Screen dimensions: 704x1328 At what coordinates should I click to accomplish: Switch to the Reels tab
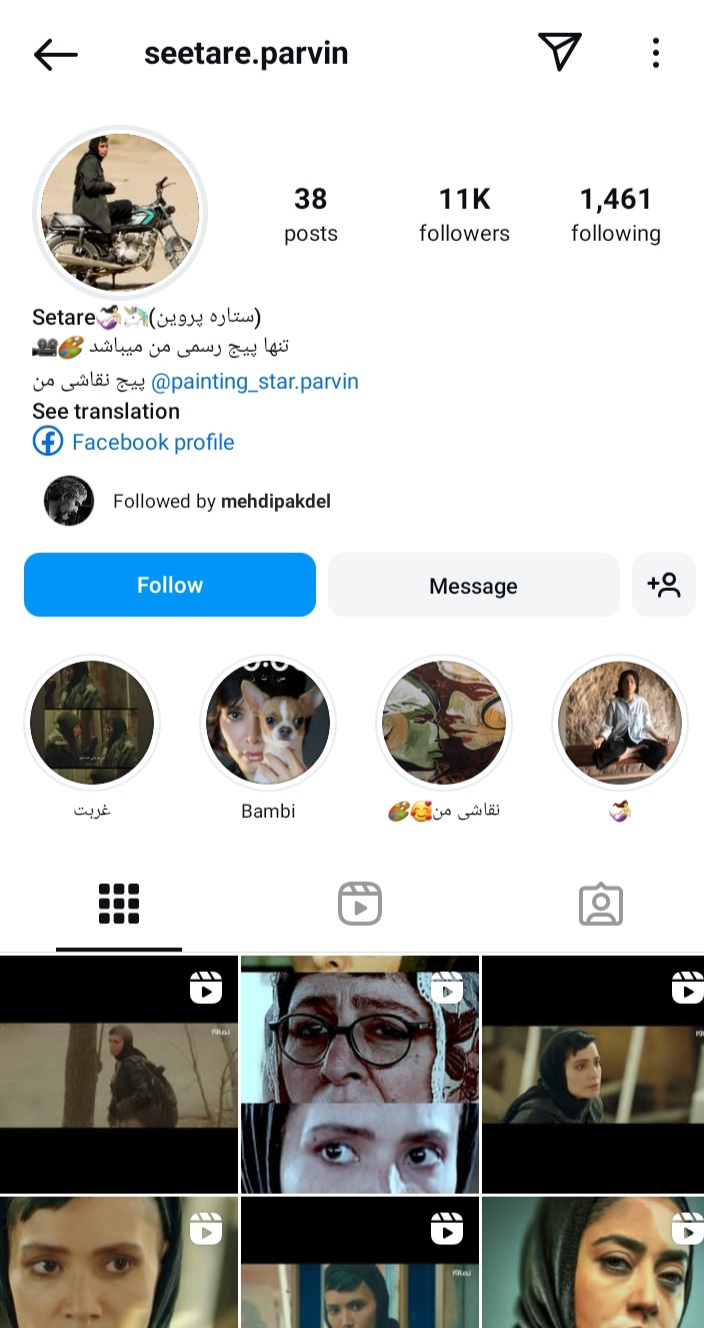tap(360, 904)
